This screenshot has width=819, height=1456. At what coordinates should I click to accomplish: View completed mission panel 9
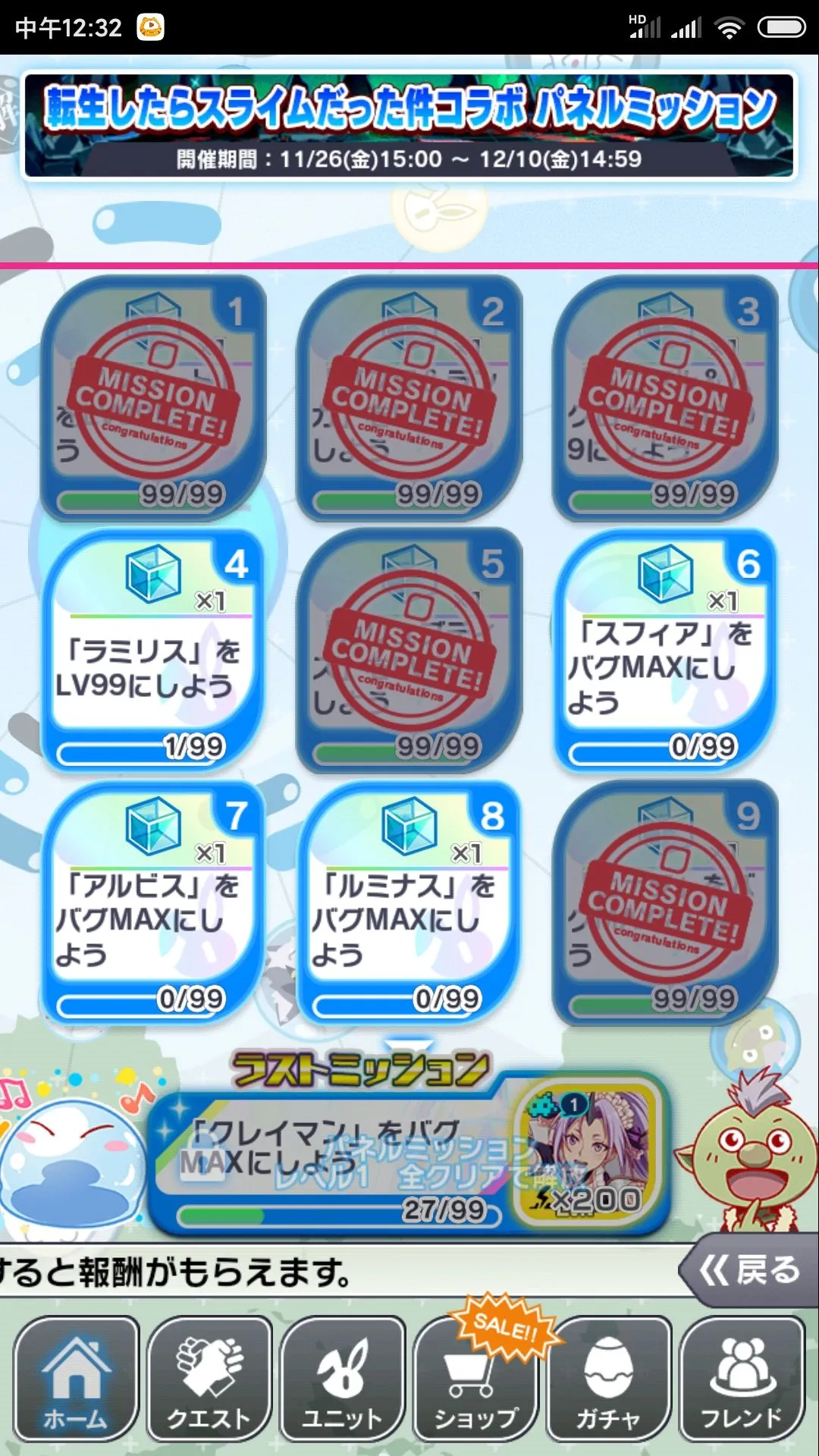point(665,902)
